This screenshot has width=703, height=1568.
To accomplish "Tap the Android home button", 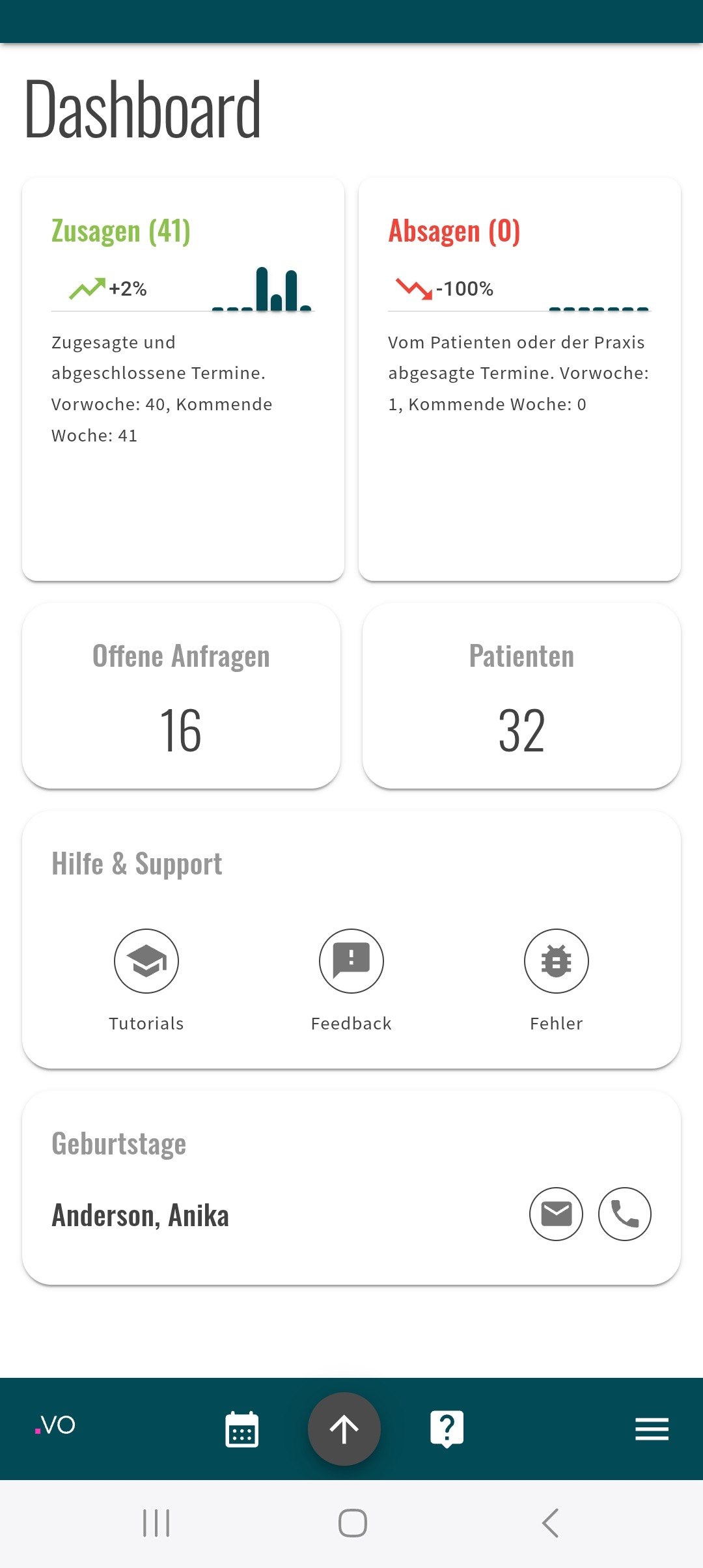I will click(351, 1523).
